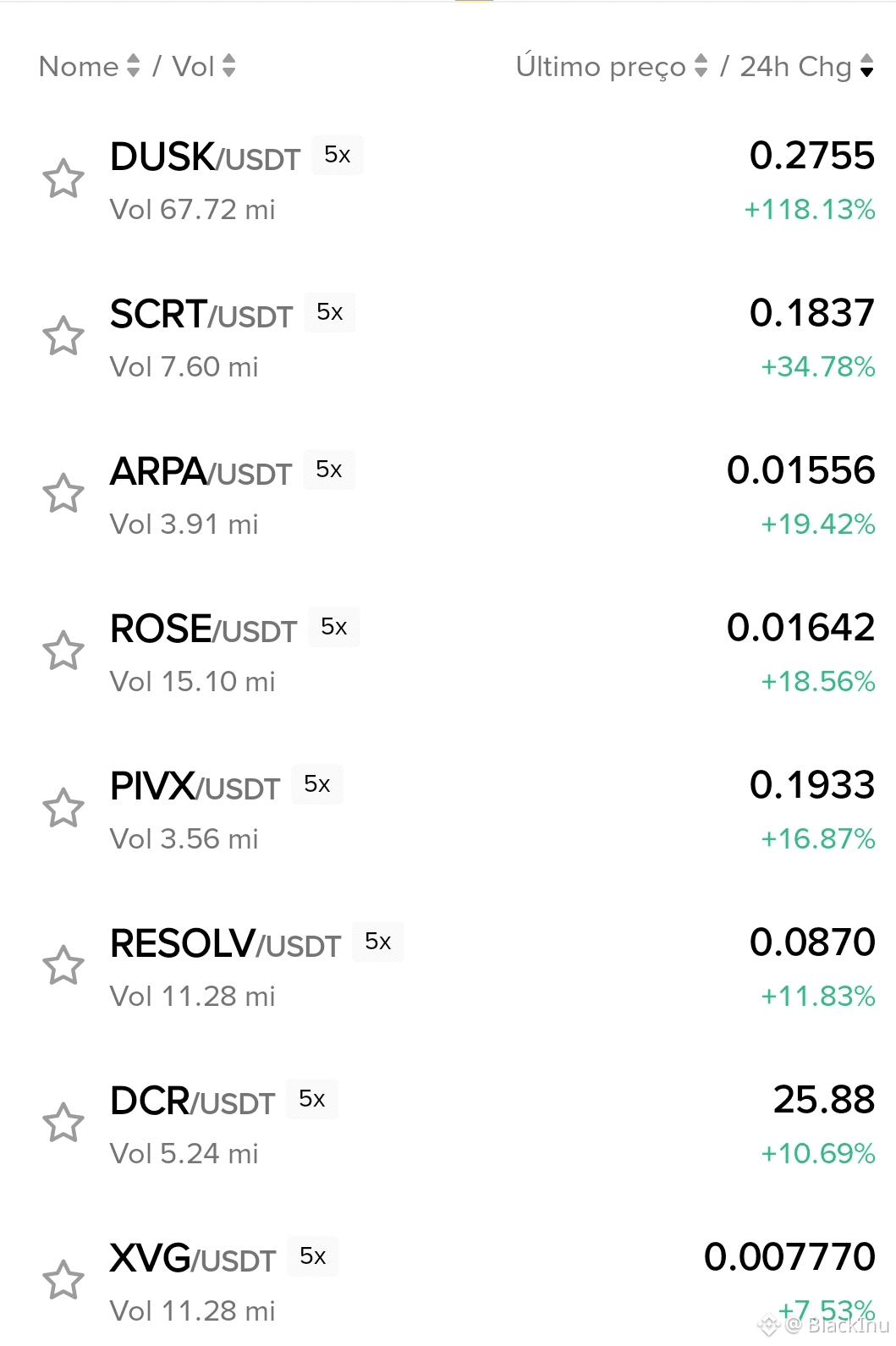896x1346 pixels.
Task: Sort by 24h Chg
Action: pos(805,66)
